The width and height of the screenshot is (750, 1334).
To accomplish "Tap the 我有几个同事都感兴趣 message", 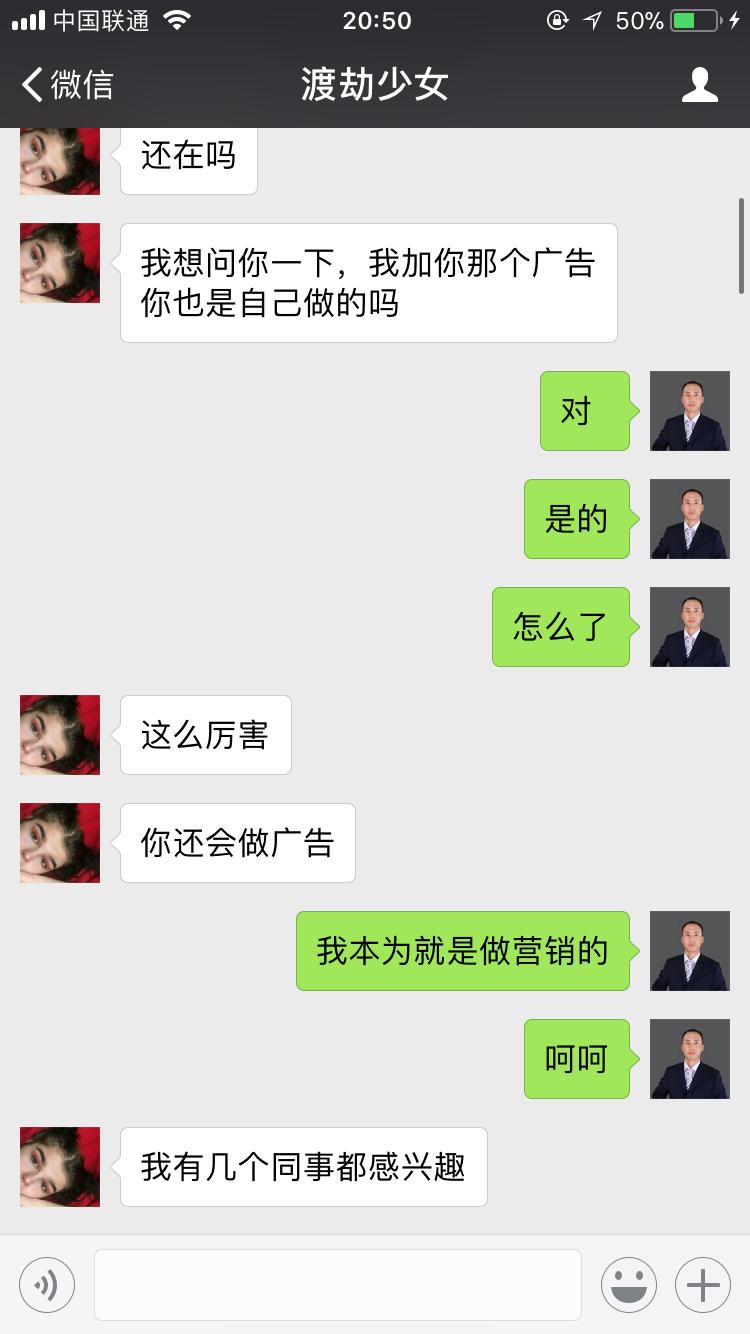I will coord(303,1167).
